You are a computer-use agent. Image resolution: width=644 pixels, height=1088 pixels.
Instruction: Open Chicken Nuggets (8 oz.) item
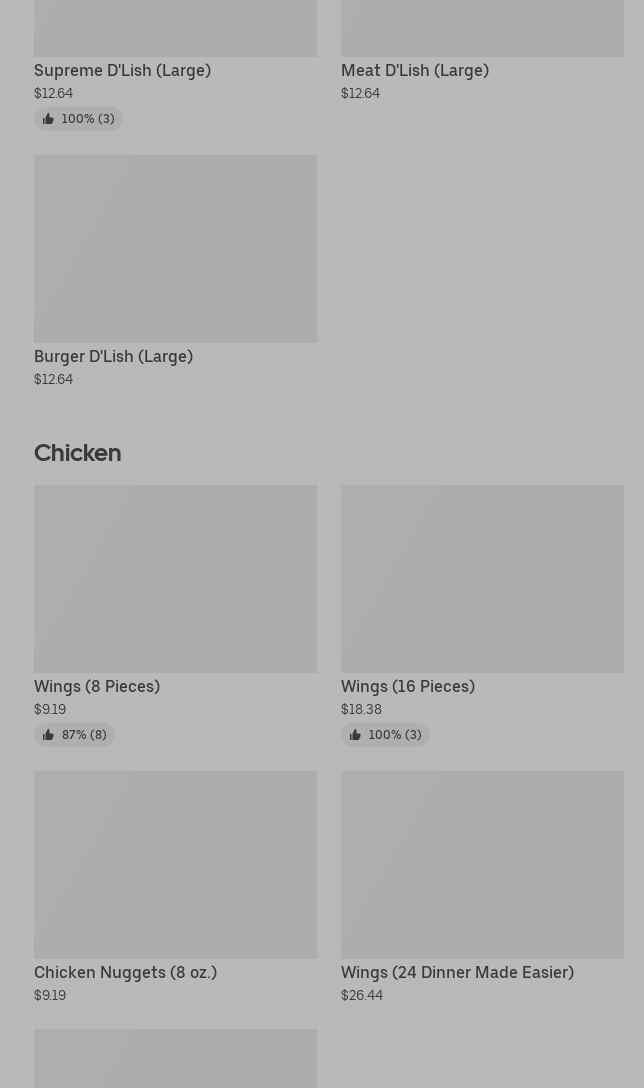176,887
